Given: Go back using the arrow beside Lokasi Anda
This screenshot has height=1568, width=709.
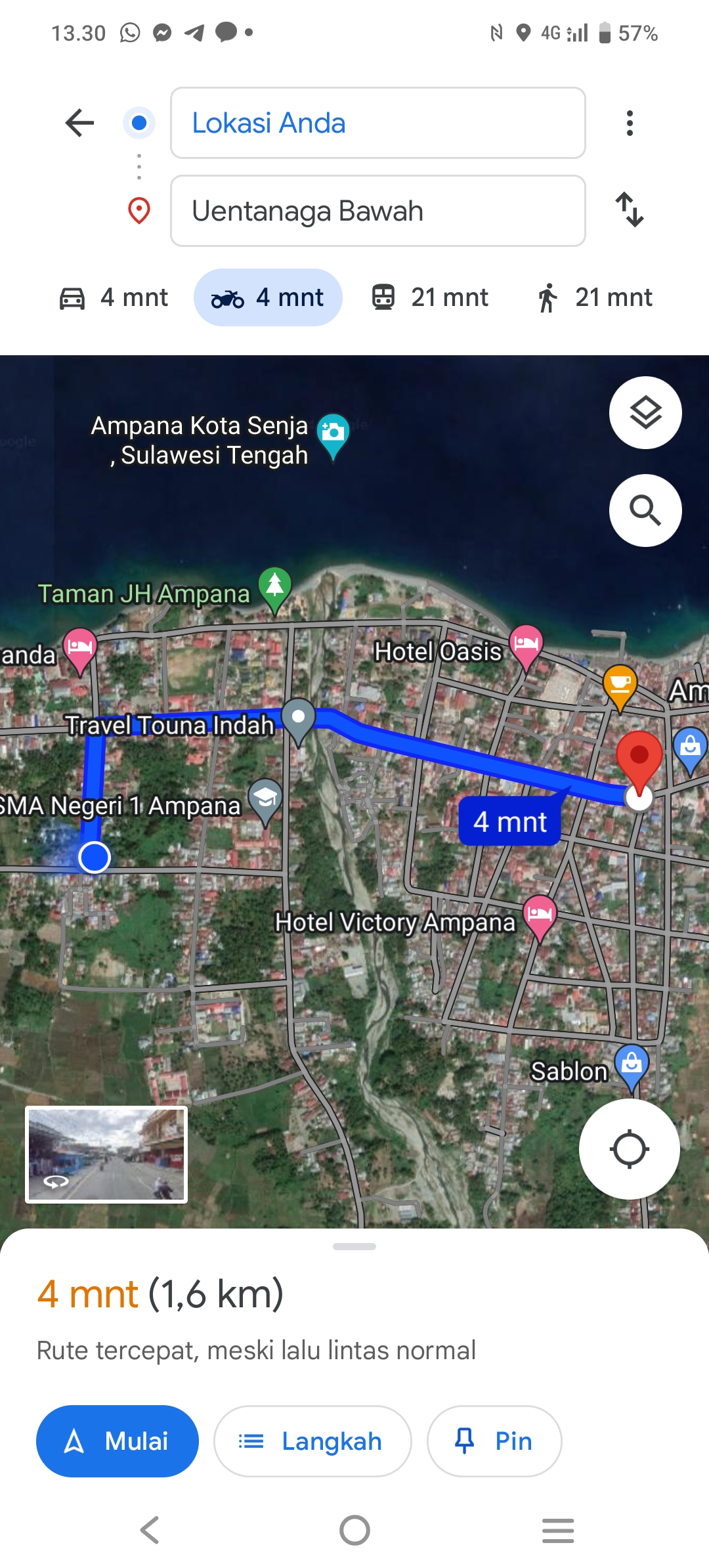Looking at the screenshot, I should pyautogui.click(x=80, y=123).
